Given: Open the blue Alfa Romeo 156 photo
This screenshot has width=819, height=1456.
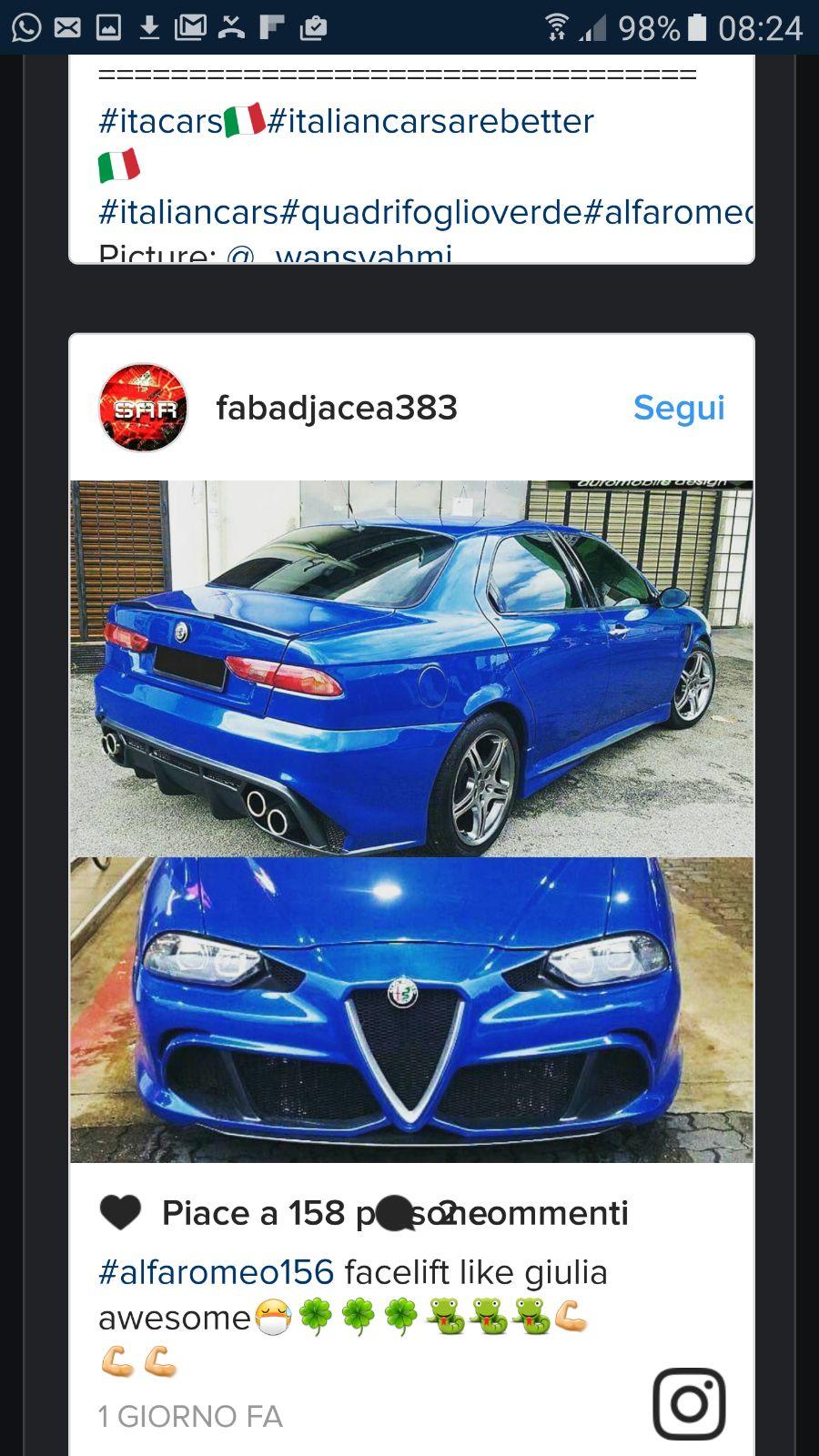Looking at the screenshot, I should click(x=411, y=822).
